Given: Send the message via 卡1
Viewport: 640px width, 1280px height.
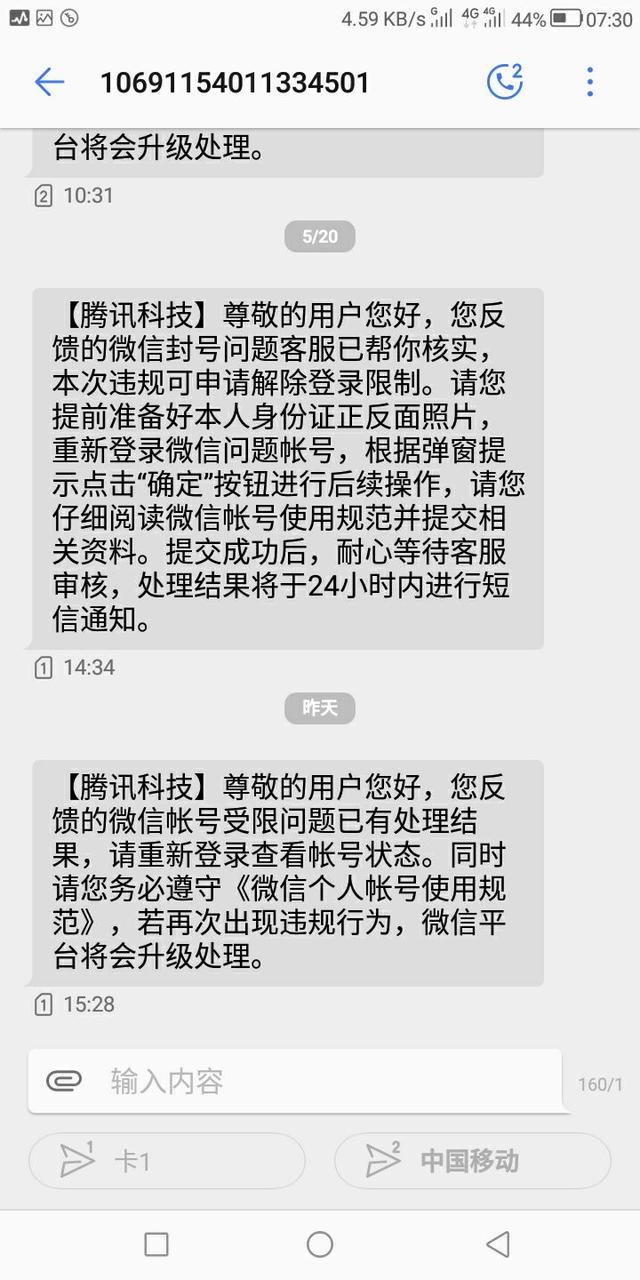Looking at the screenshot, I should click(x=167, y=1161).
